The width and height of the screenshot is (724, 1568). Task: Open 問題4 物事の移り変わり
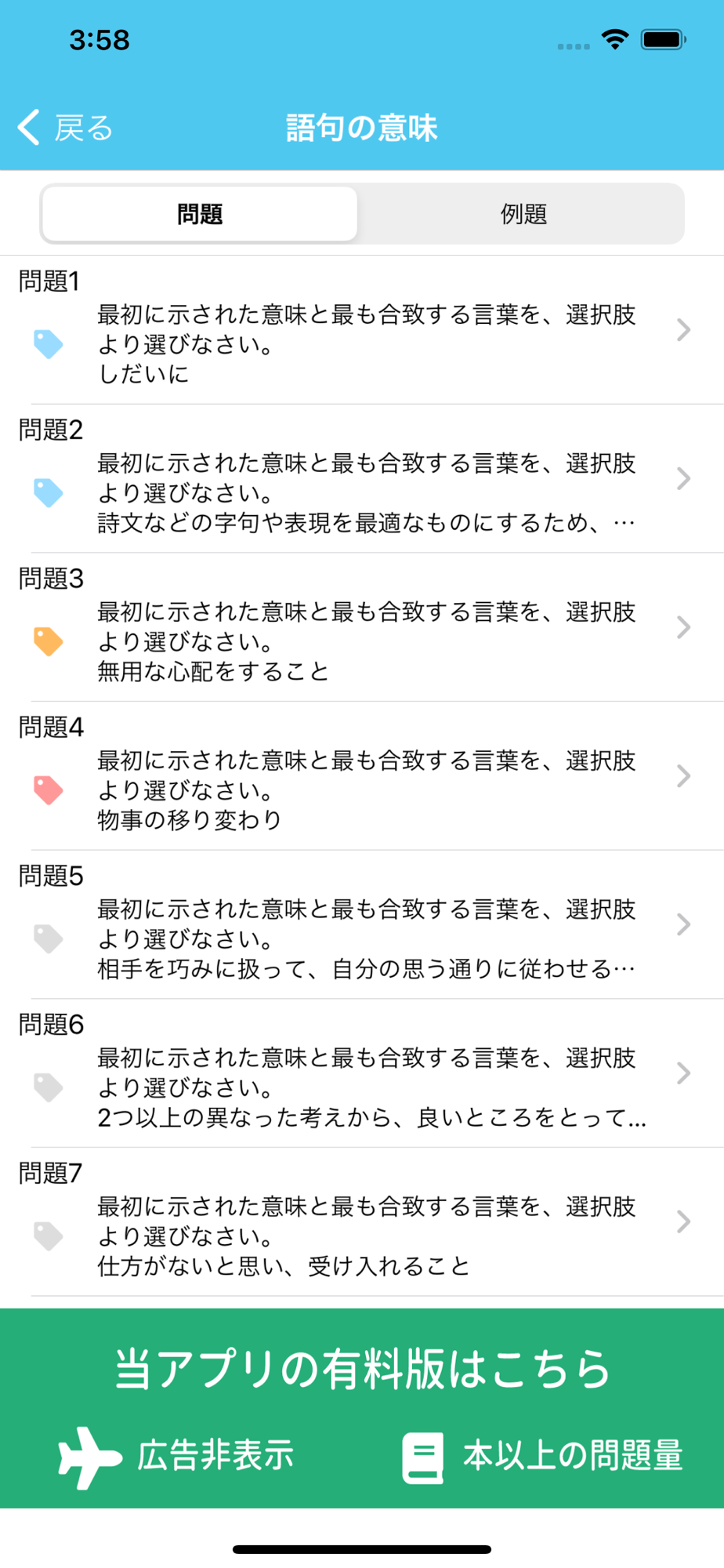pos(362,776)
